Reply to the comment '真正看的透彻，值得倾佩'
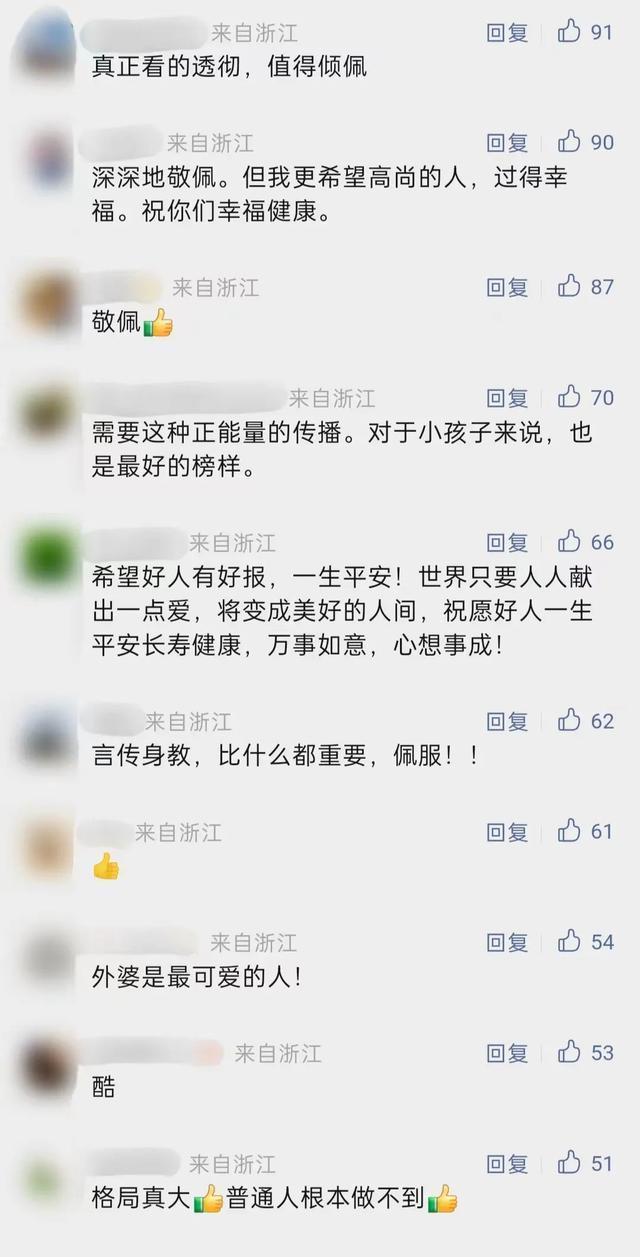 click(507, 32)
